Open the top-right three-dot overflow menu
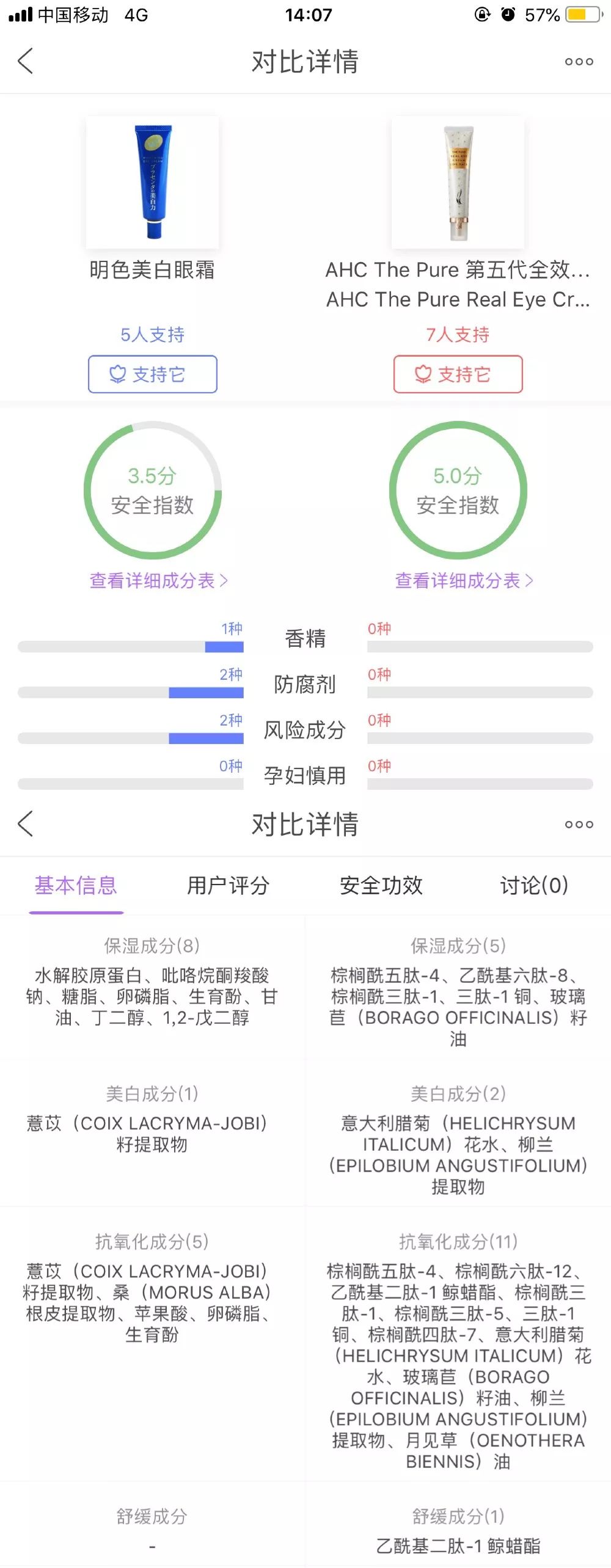The image size is (611, 1568). tap(578, 62)
